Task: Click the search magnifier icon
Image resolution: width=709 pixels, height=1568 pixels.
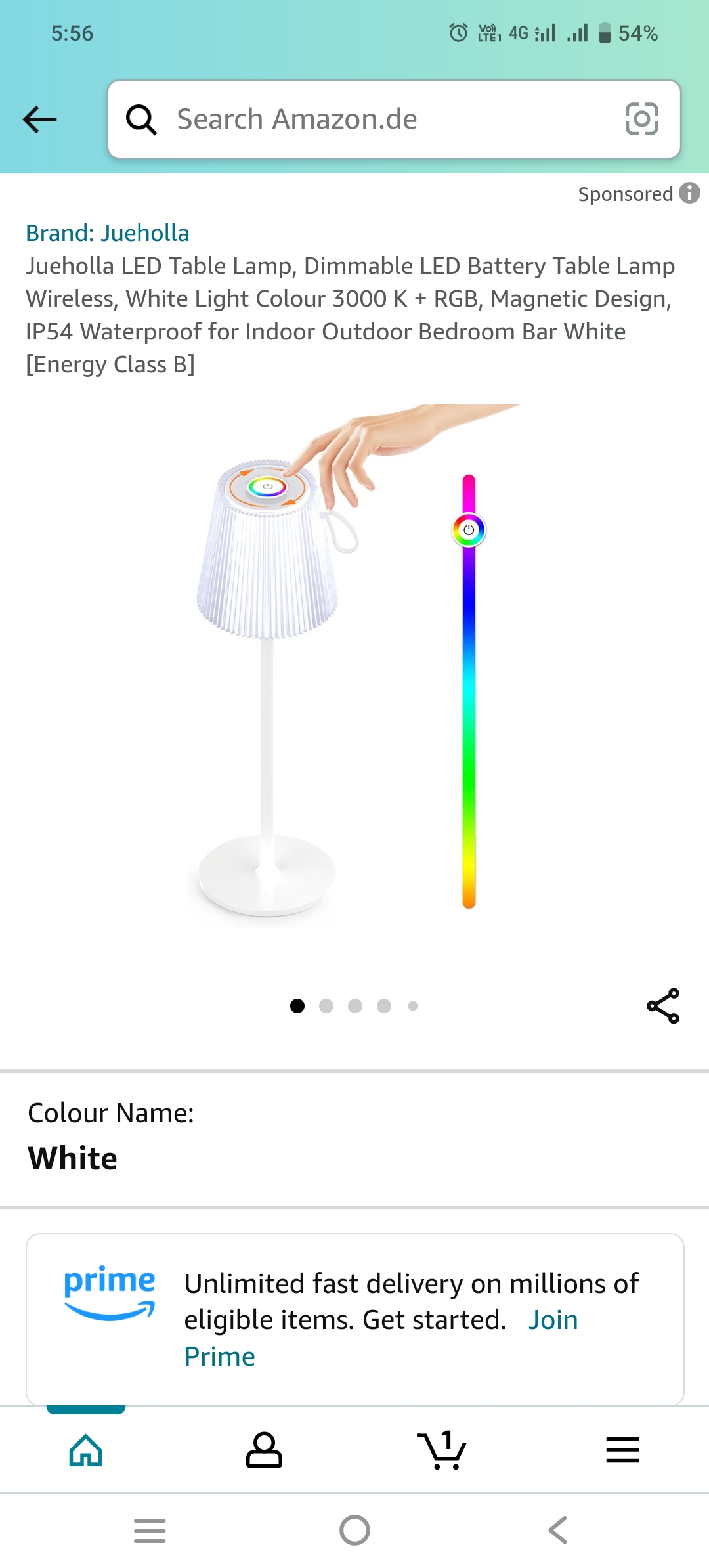Action: pos(141,119)
